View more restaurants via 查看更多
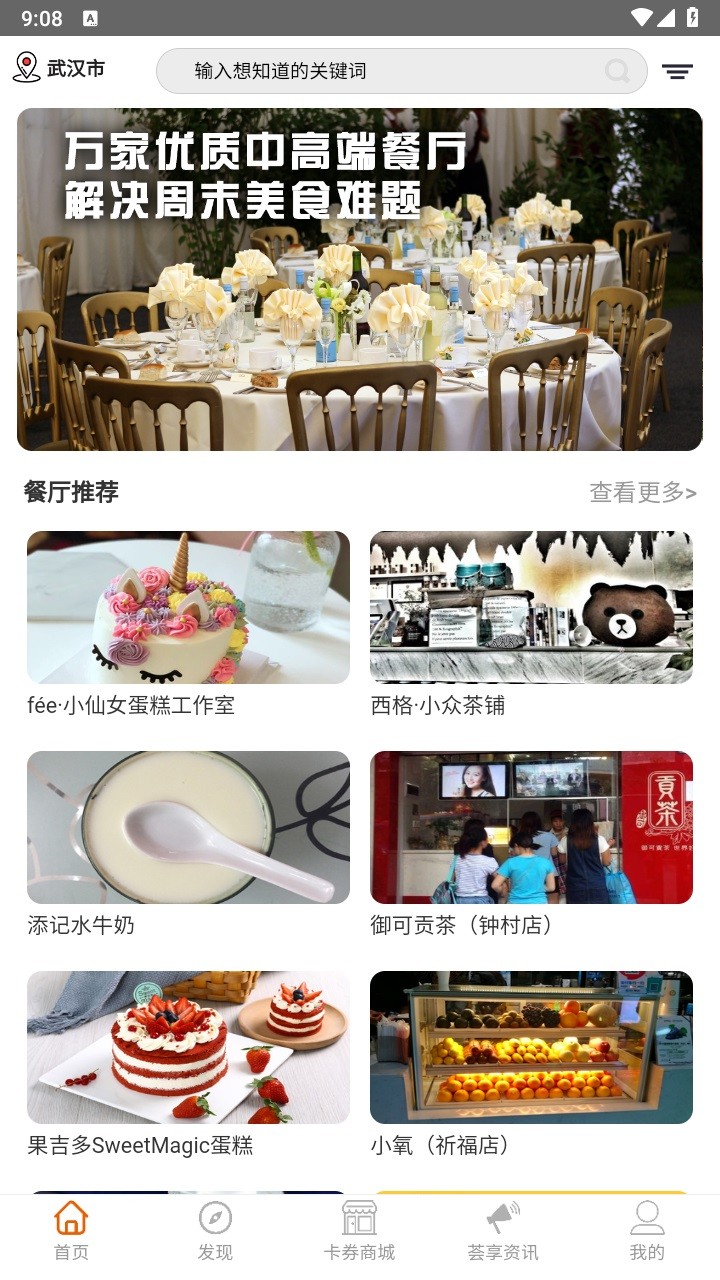The width and height of the screenshot is (720, 1280). [642, 492]
